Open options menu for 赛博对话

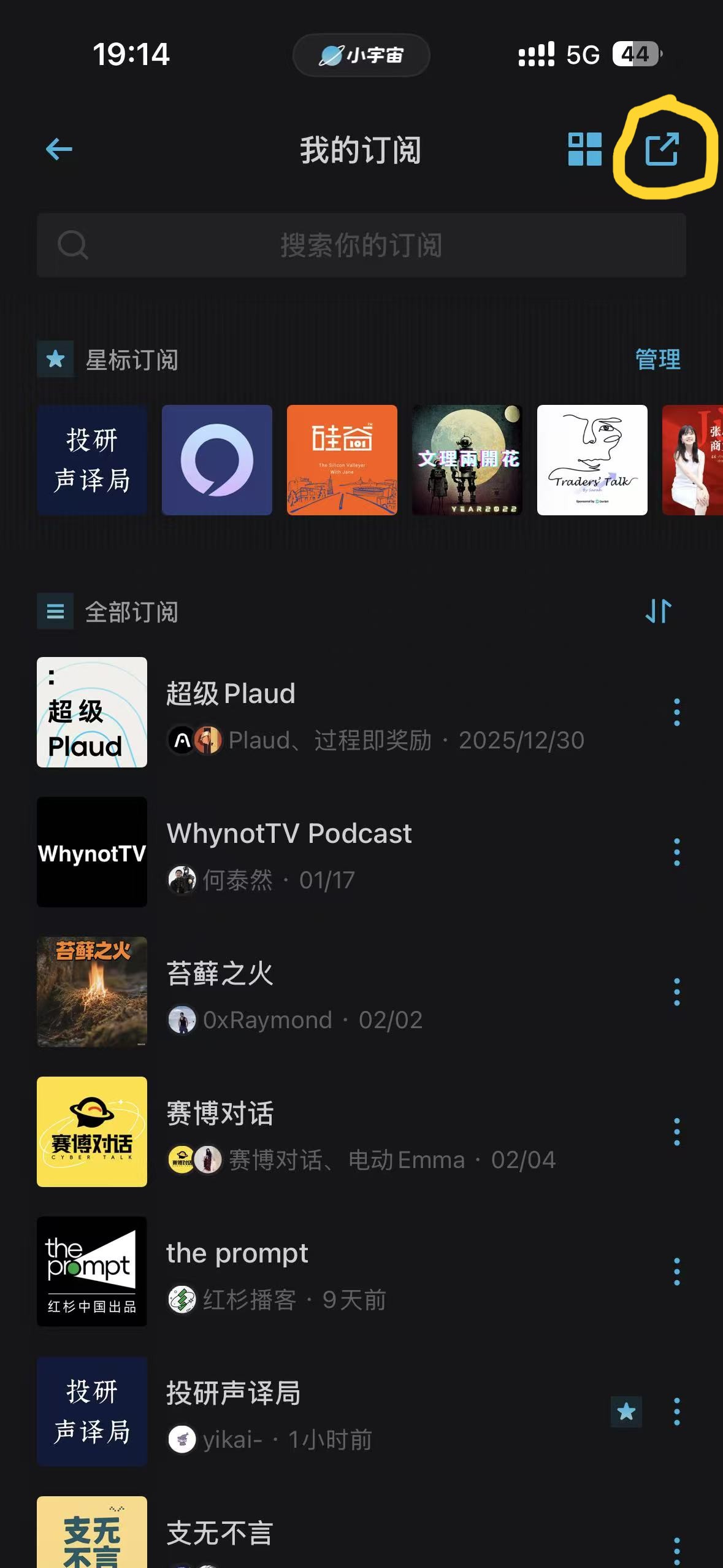pyautogui.click(x=676, y=1131)
